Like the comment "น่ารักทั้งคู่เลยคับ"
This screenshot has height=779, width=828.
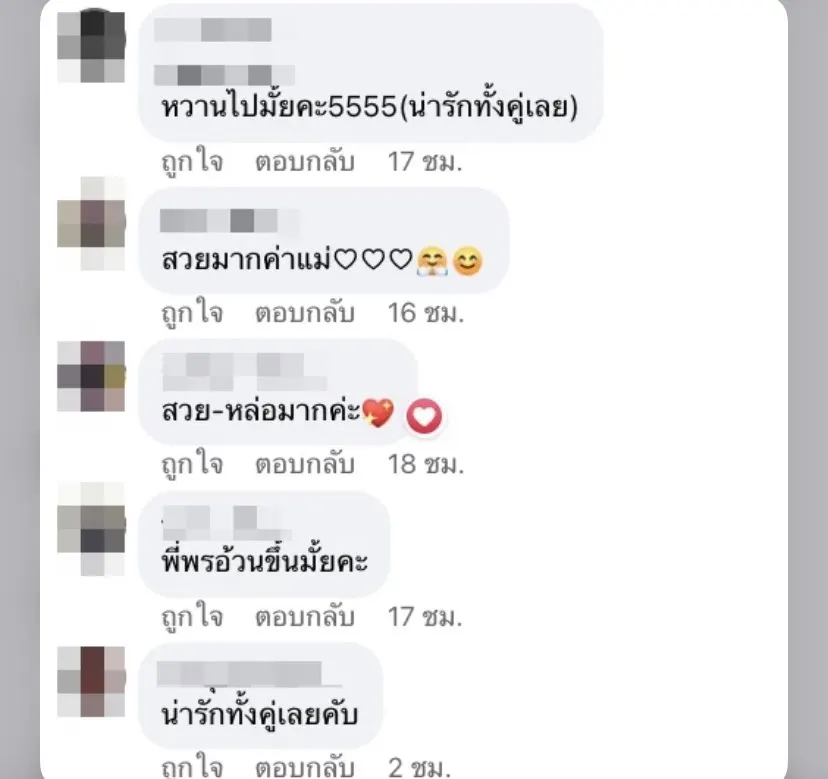(192, 769)
